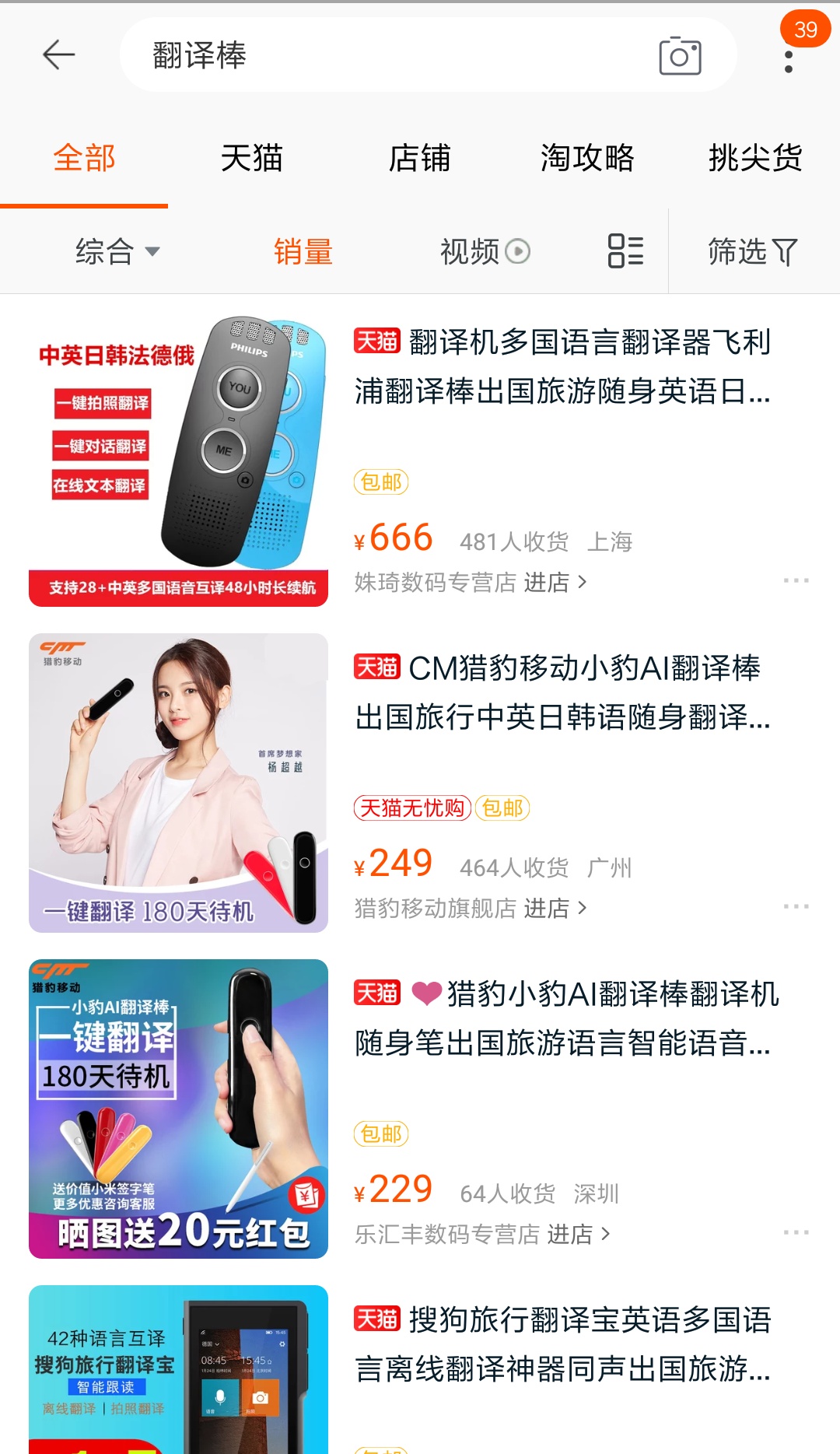Enter the 乐汇丰数码专营店 shop

481,1234
